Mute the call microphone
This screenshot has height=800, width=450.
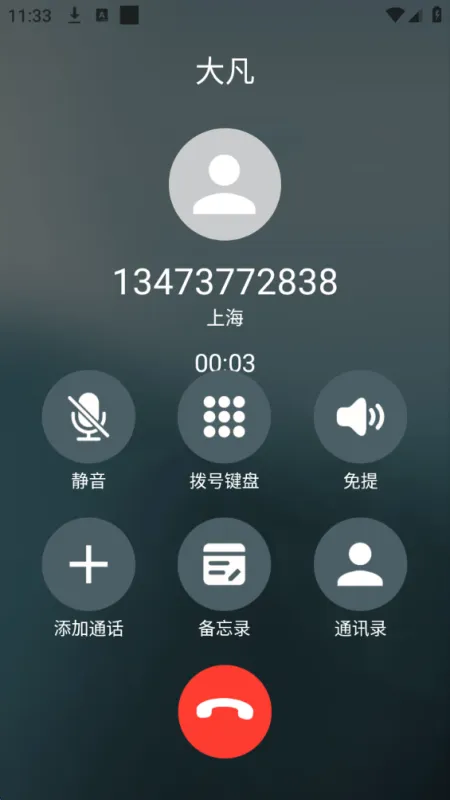(88, 417)
